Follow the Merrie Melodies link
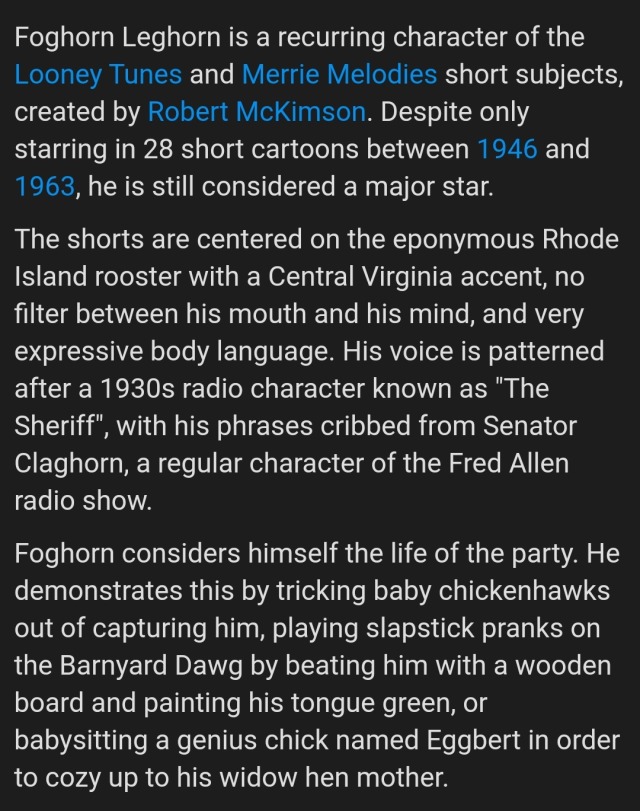This screenshot has height=811, width=640. coord(339,75)
